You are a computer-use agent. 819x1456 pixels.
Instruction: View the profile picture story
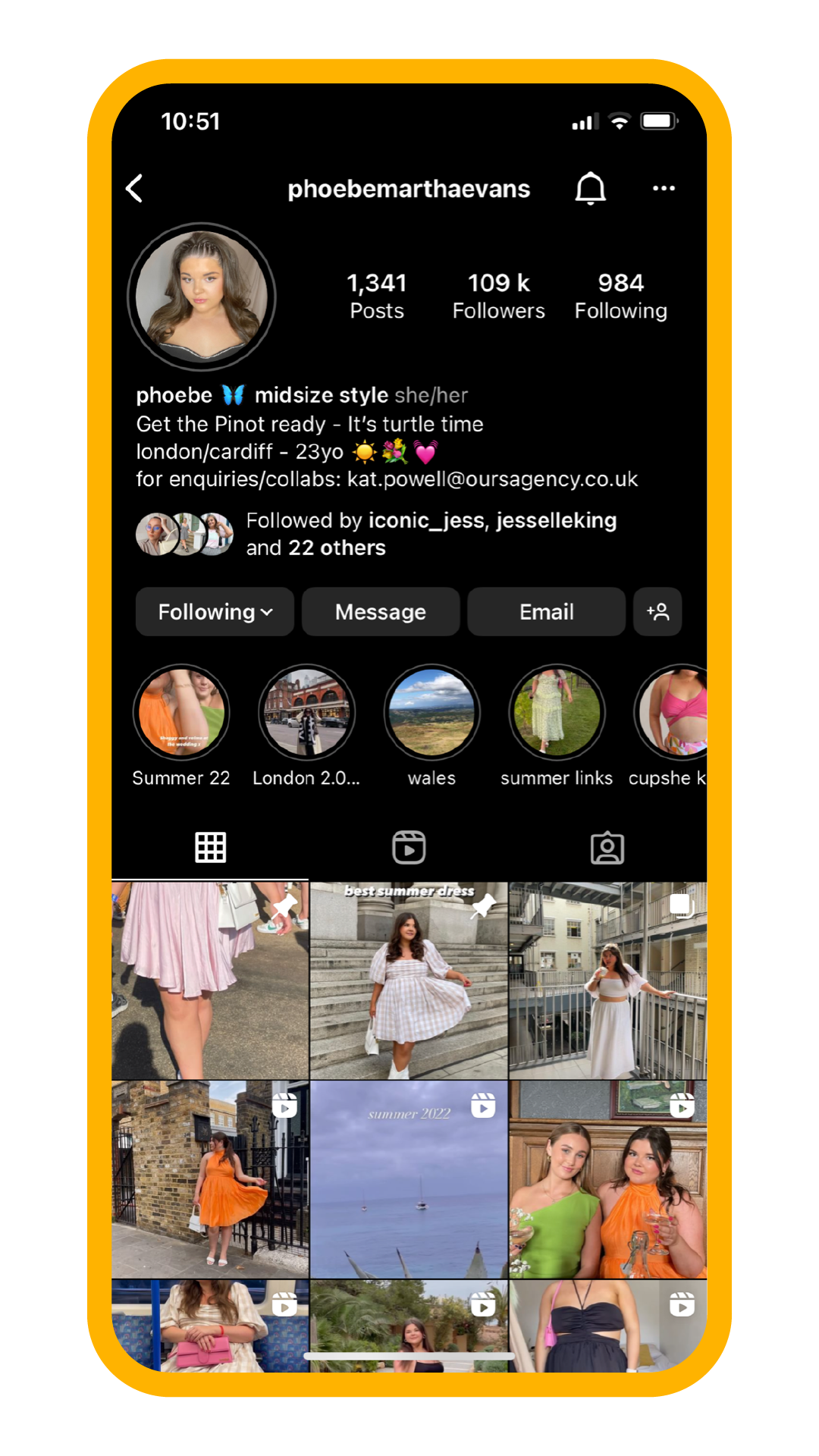point(202,297)
